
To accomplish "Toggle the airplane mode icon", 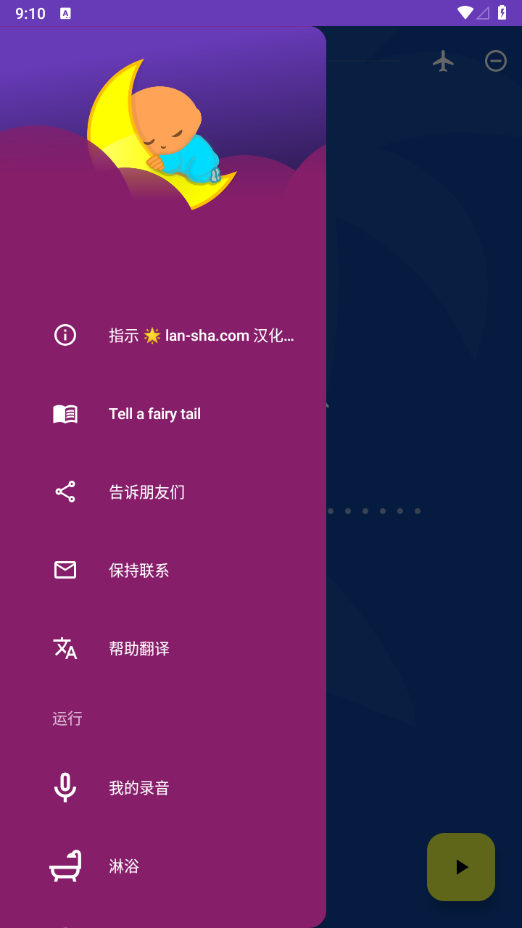I will tap(443, 61).
